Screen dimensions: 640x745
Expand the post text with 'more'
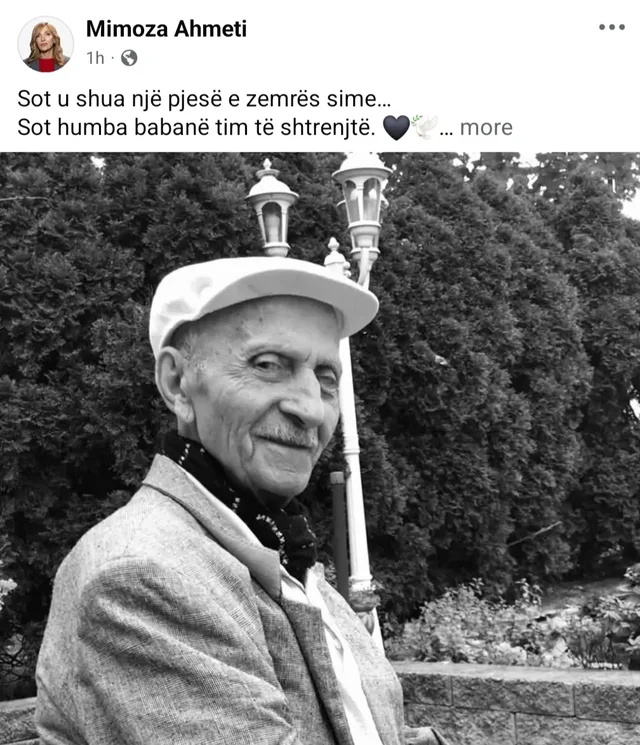486,127
